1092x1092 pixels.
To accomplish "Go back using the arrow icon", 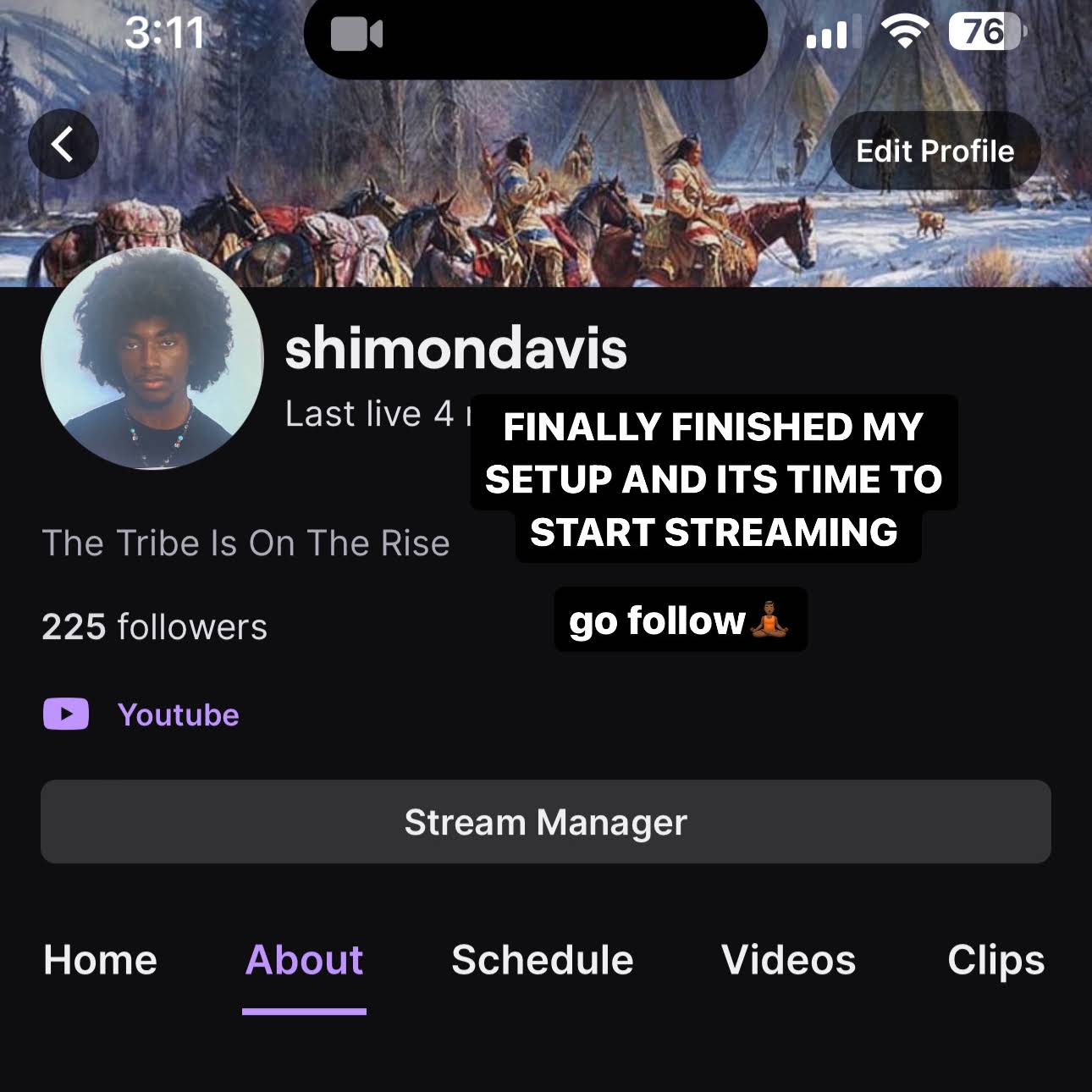I will pos(63,145).
